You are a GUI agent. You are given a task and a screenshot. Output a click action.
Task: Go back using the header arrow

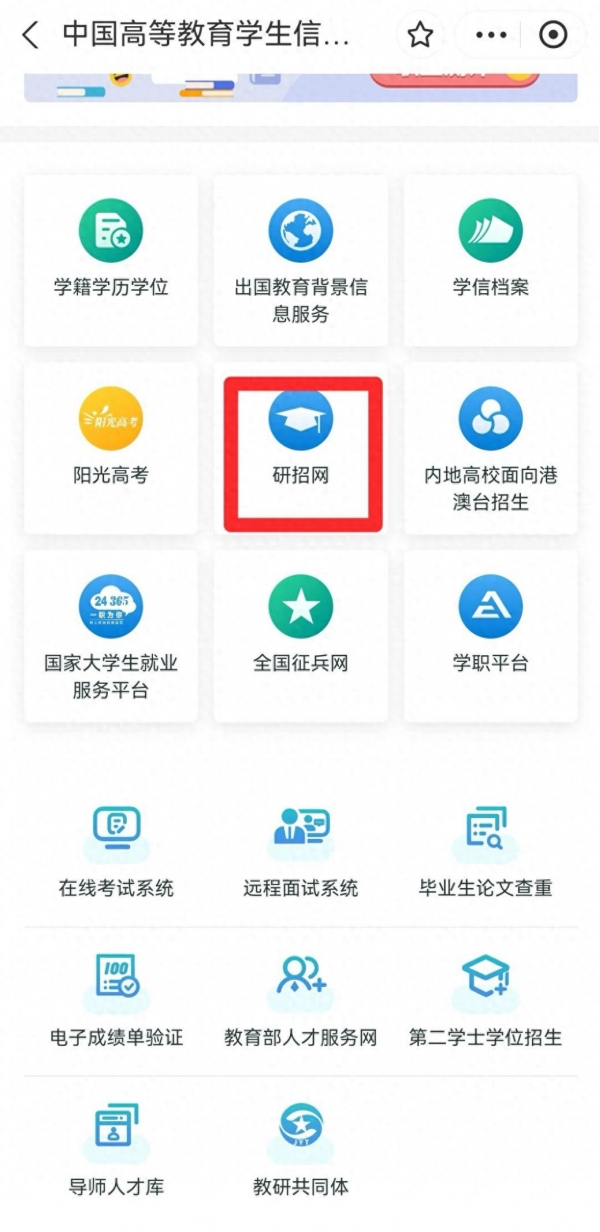click(x=31, y=36)
